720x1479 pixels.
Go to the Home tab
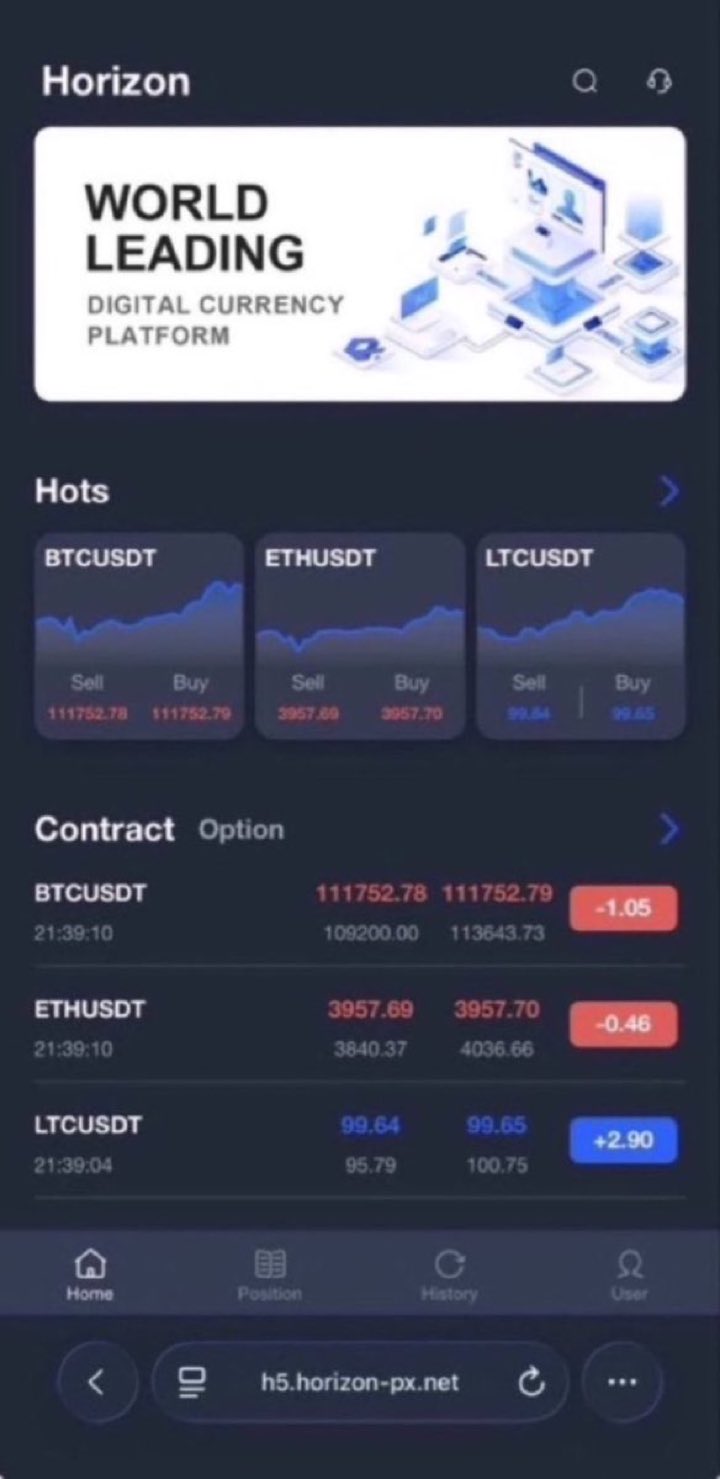[90, 1274]
